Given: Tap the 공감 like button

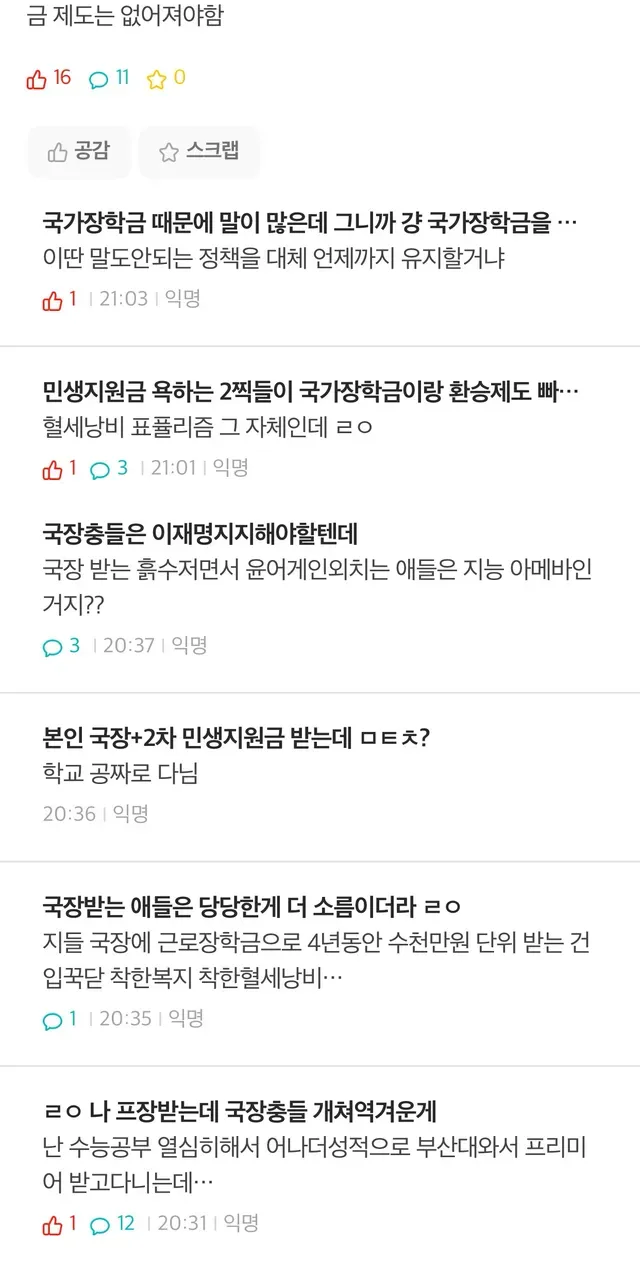Looking at the screenshot, I should [x=79, y=151].
